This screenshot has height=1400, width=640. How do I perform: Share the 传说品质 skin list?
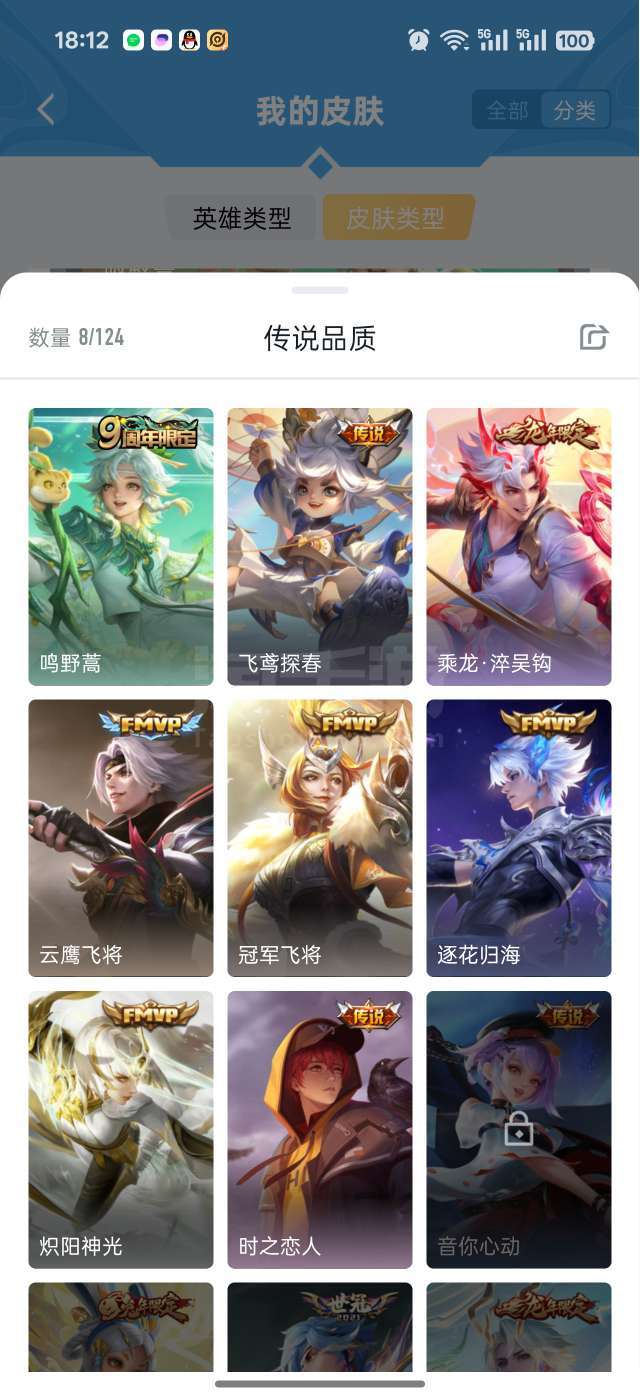click(x=594, y=337)
